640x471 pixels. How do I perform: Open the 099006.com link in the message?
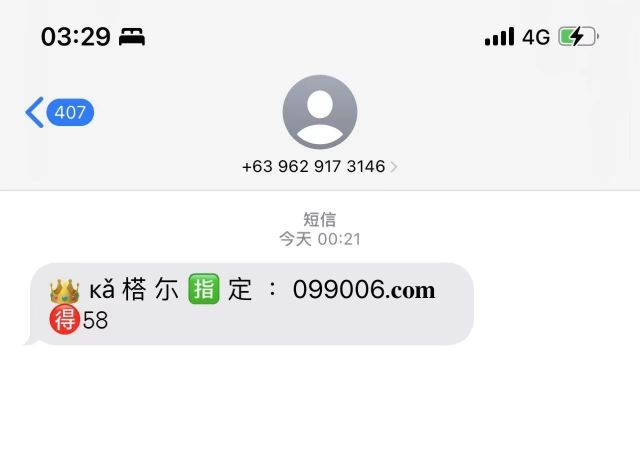click(x=364, y=290)
